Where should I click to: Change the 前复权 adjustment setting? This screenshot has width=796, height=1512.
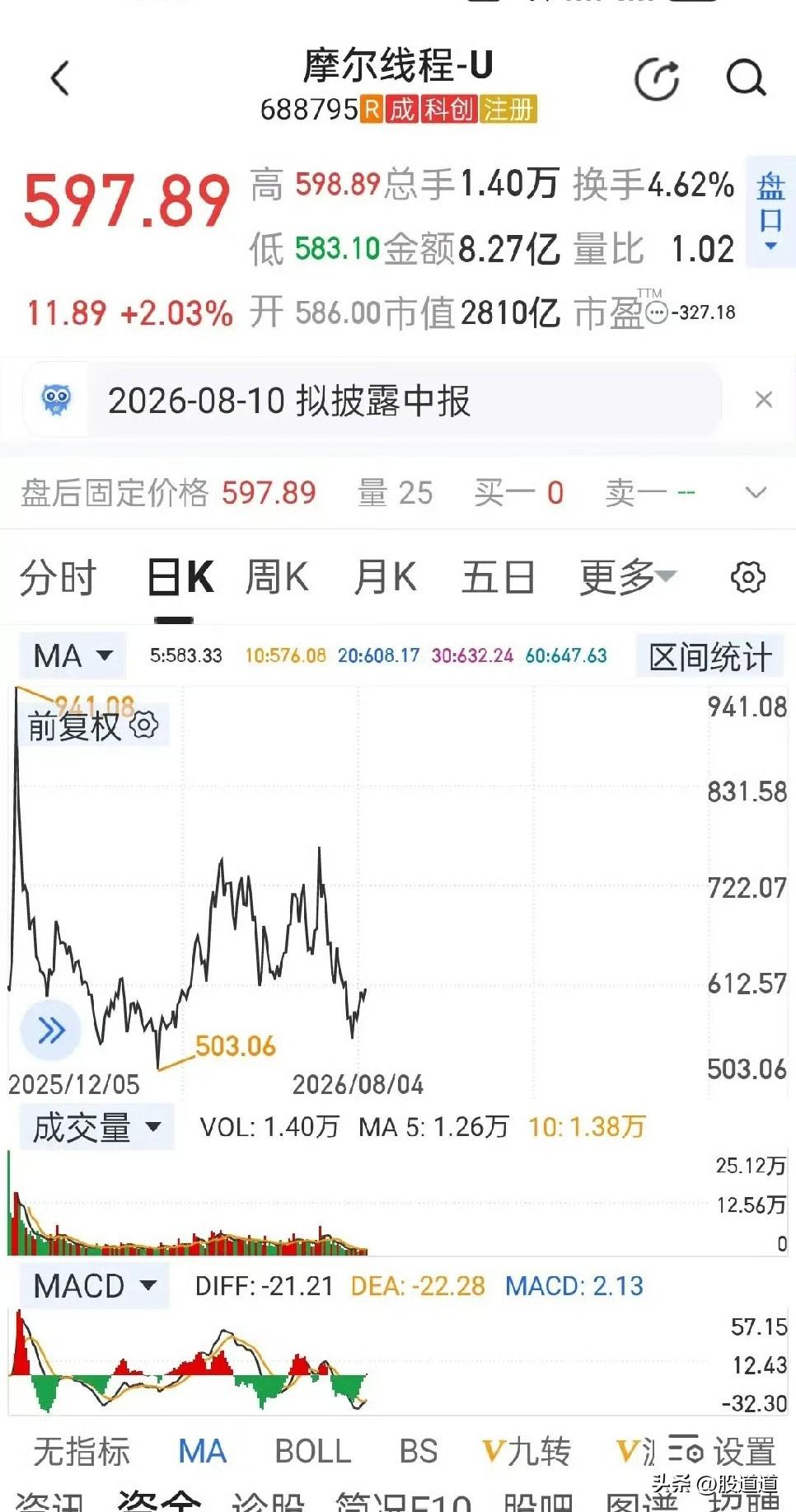click(93, 726)
